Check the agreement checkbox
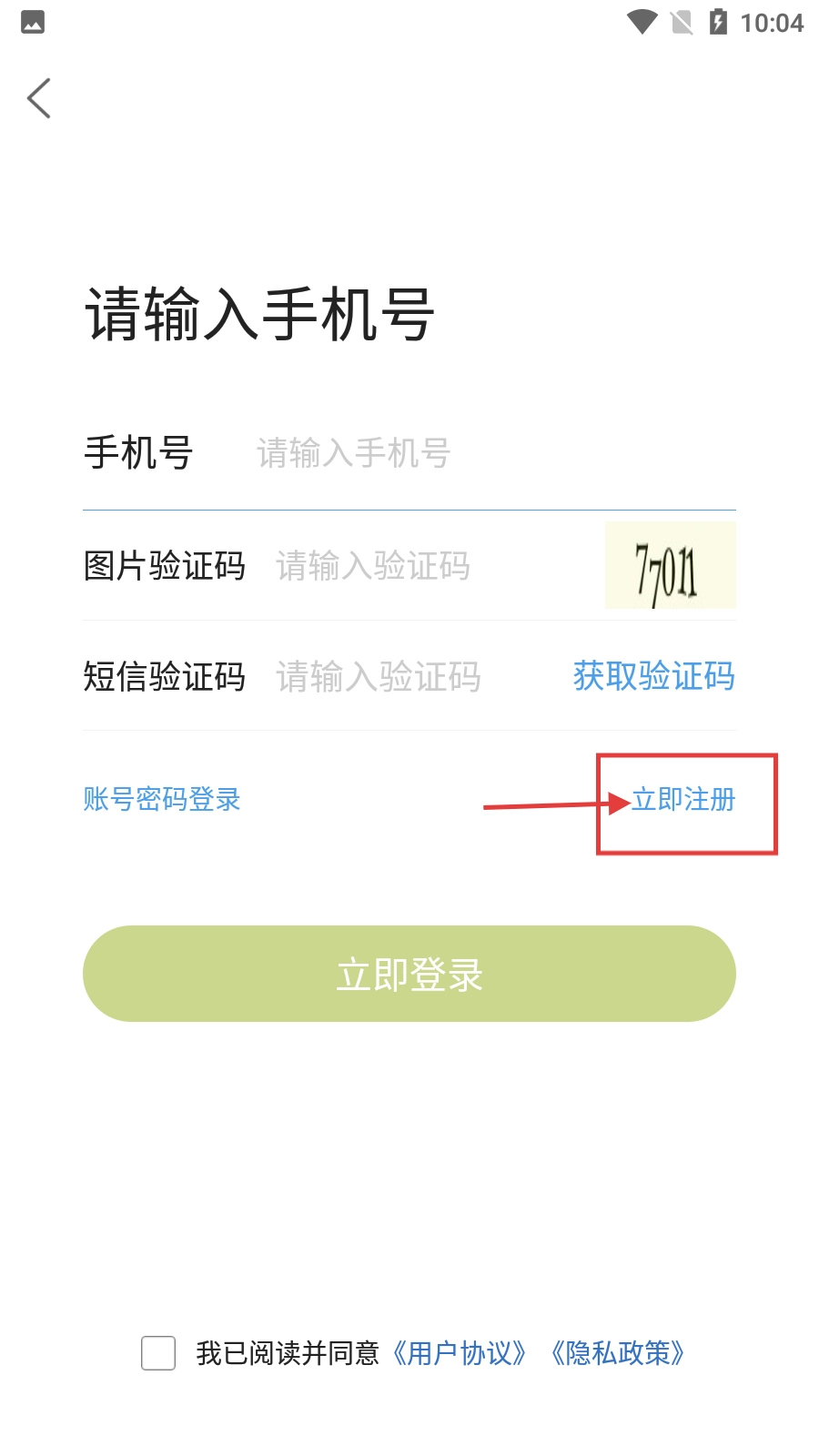The image size is (819, 1456). point(158,1353)
